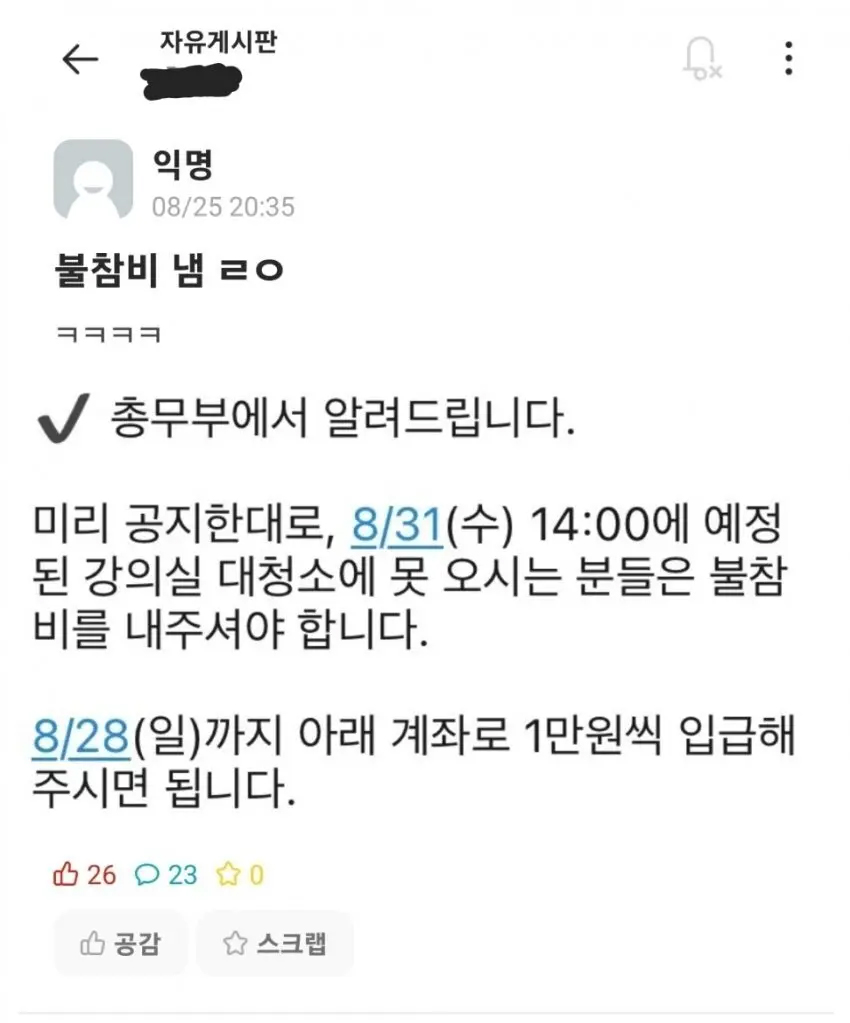Open the three-dot overflow menu
The image size is (850, 1023).
tap(789, 59)
